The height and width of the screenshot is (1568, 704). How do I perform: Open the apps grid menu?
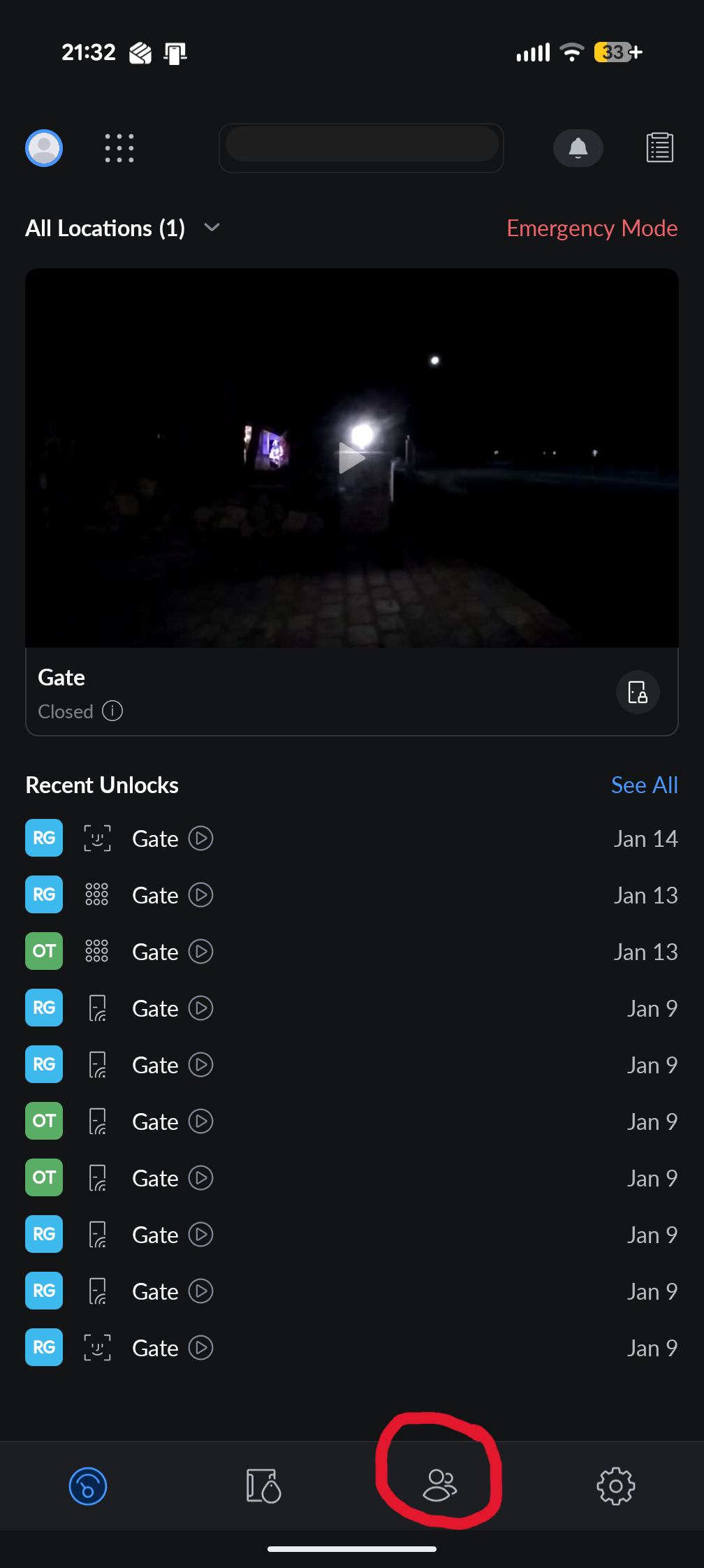(119, 148)
